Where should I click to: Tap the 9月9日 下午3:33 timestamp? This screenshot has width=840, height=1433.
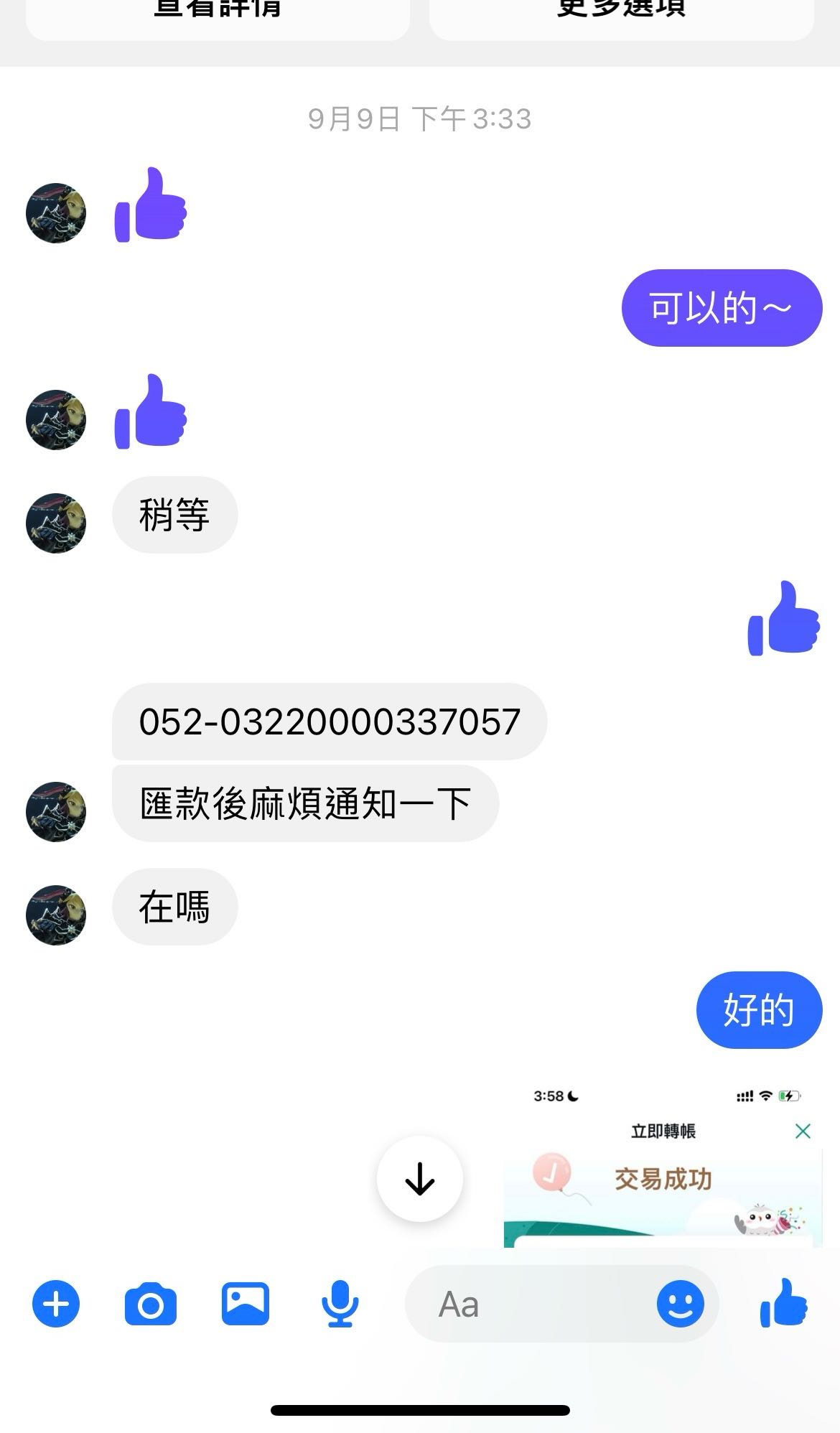tap(419, 118)
